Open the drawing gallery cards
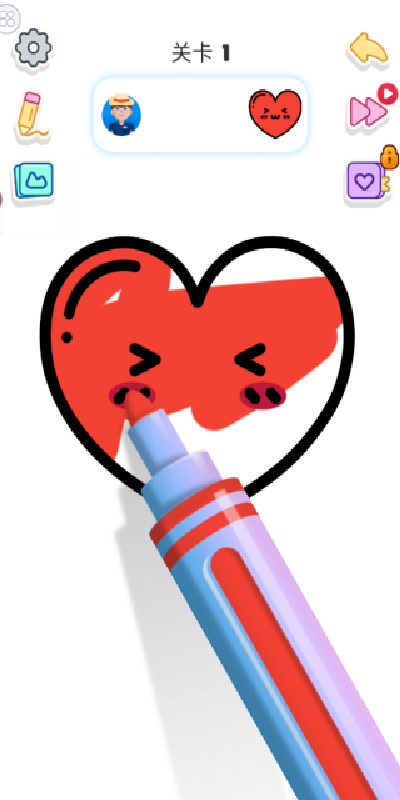The width and height of the screenshot is (400, 800). [34, 181]
